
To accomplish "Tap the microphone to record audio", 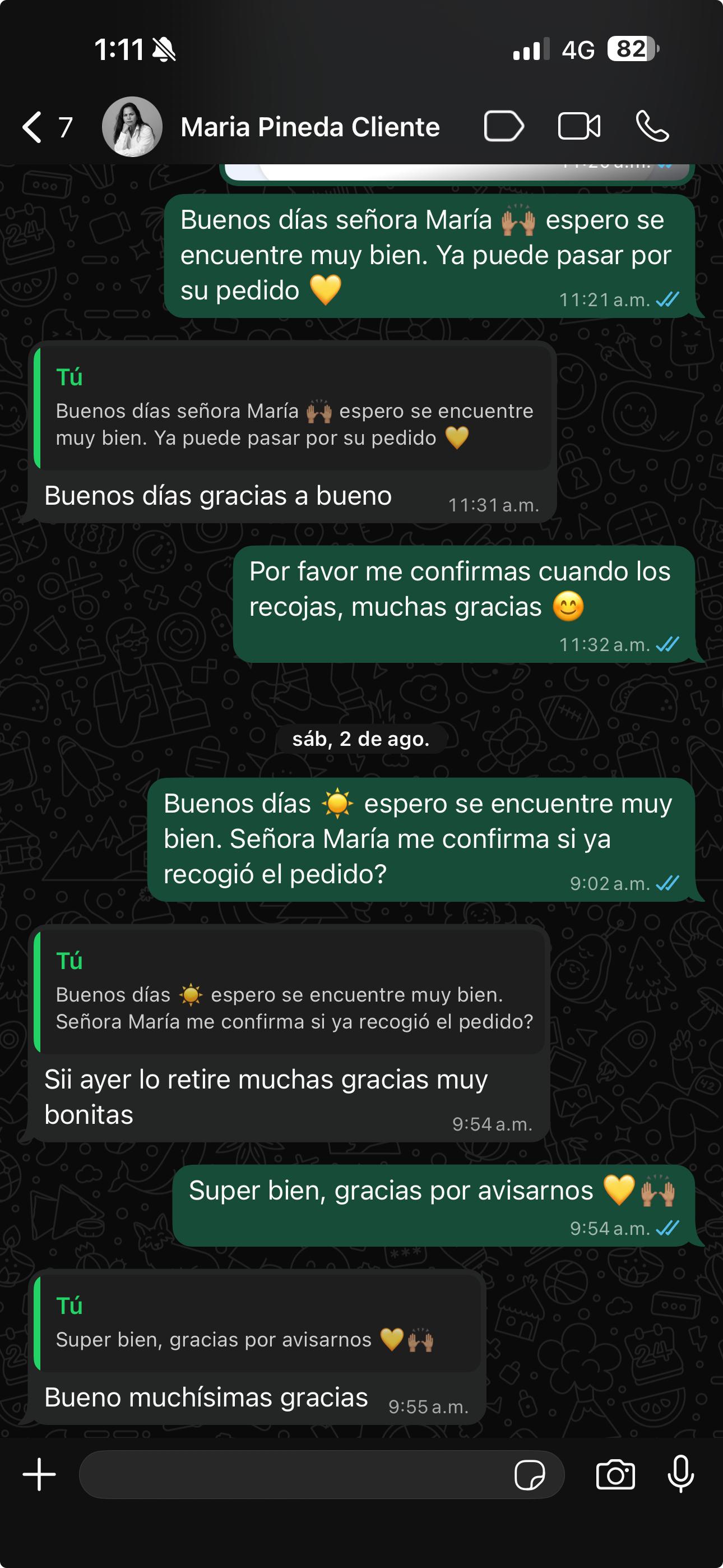I will [680, 1474].
